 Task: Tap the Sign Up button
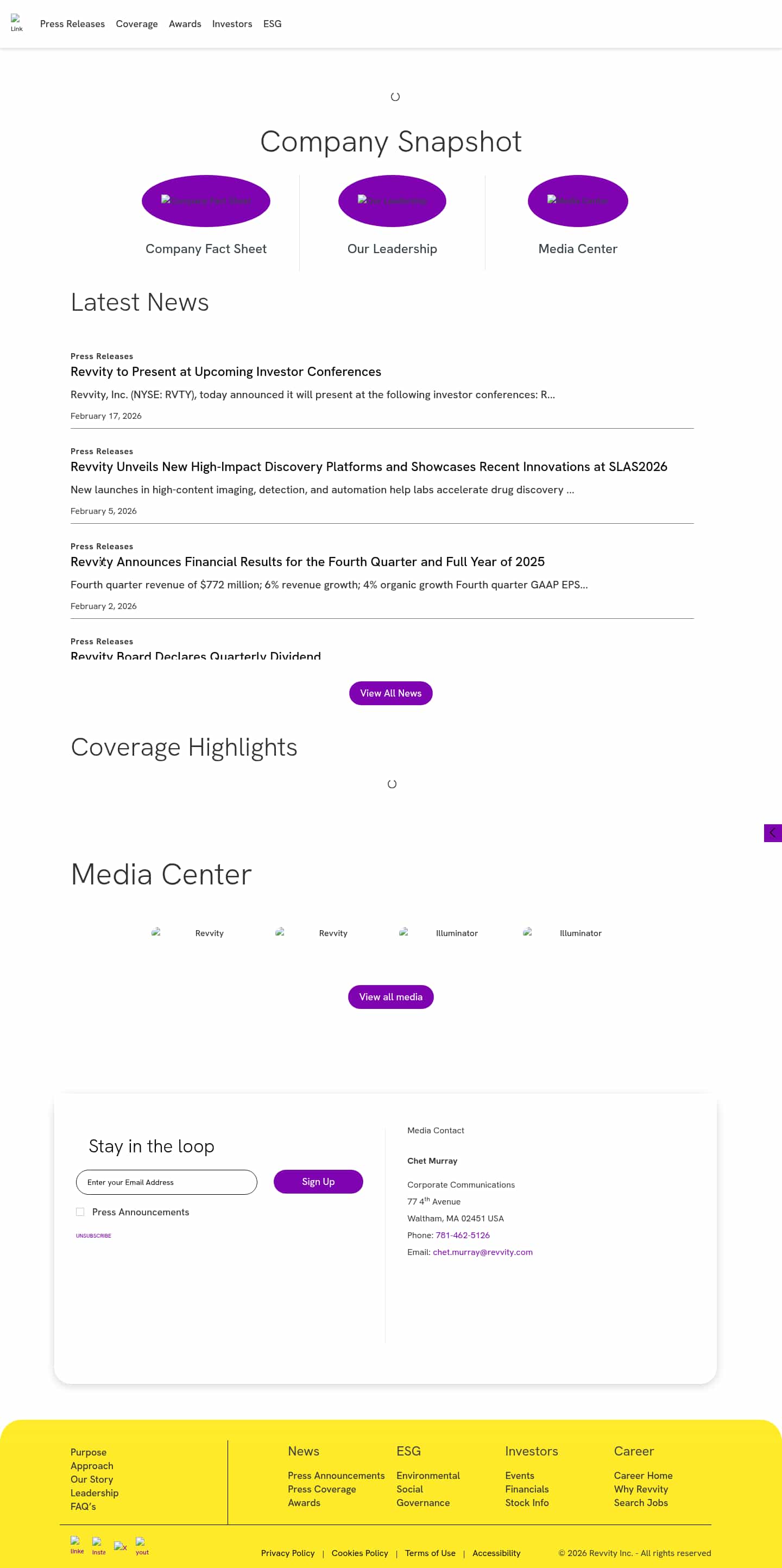(x=318, y=1181)
